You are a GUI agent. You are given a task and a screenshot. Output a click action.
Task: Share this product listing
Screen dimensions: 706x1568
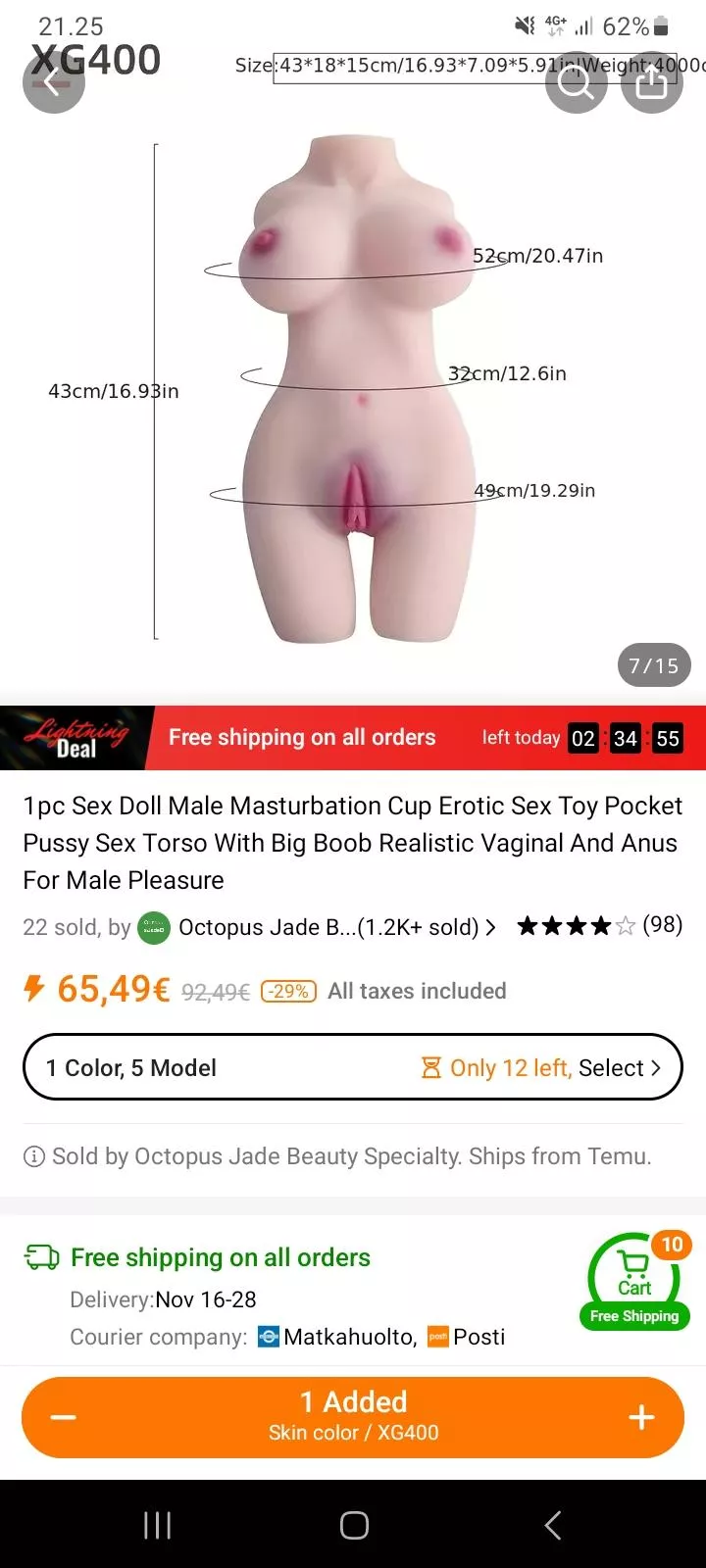coord(652,82)
